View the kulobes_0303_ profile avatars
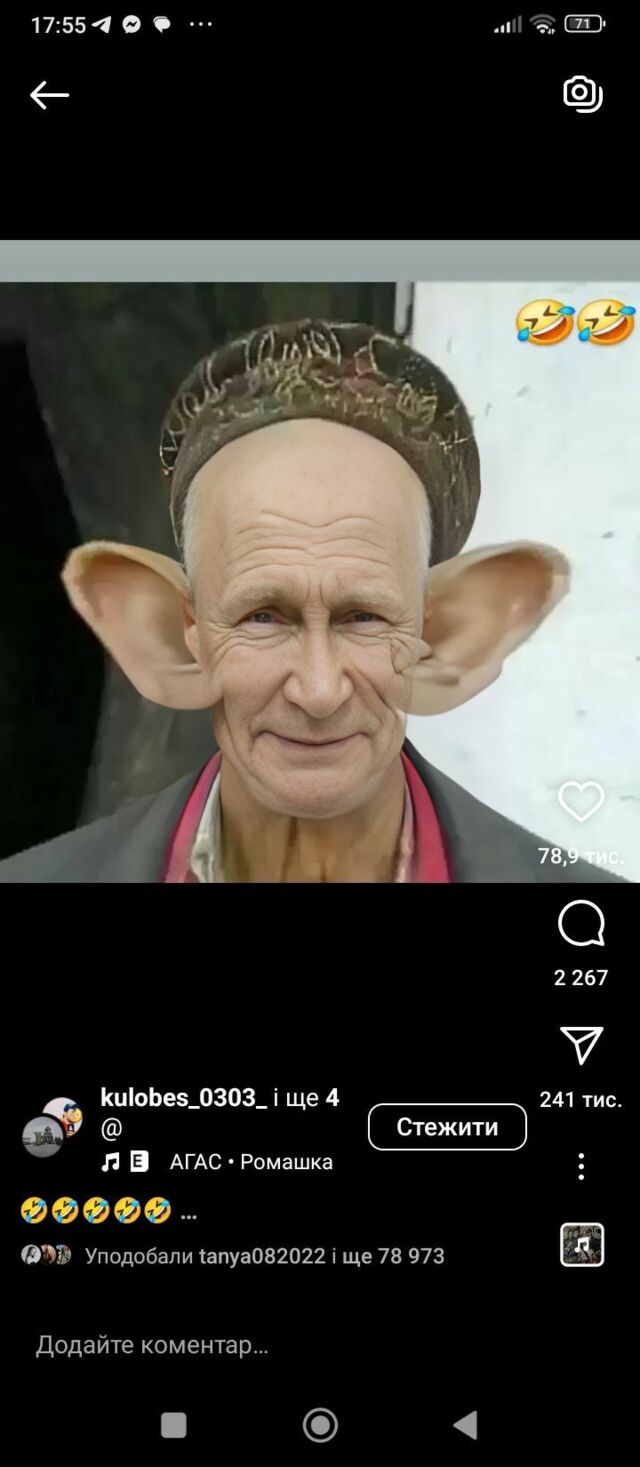 point(52,1127)
